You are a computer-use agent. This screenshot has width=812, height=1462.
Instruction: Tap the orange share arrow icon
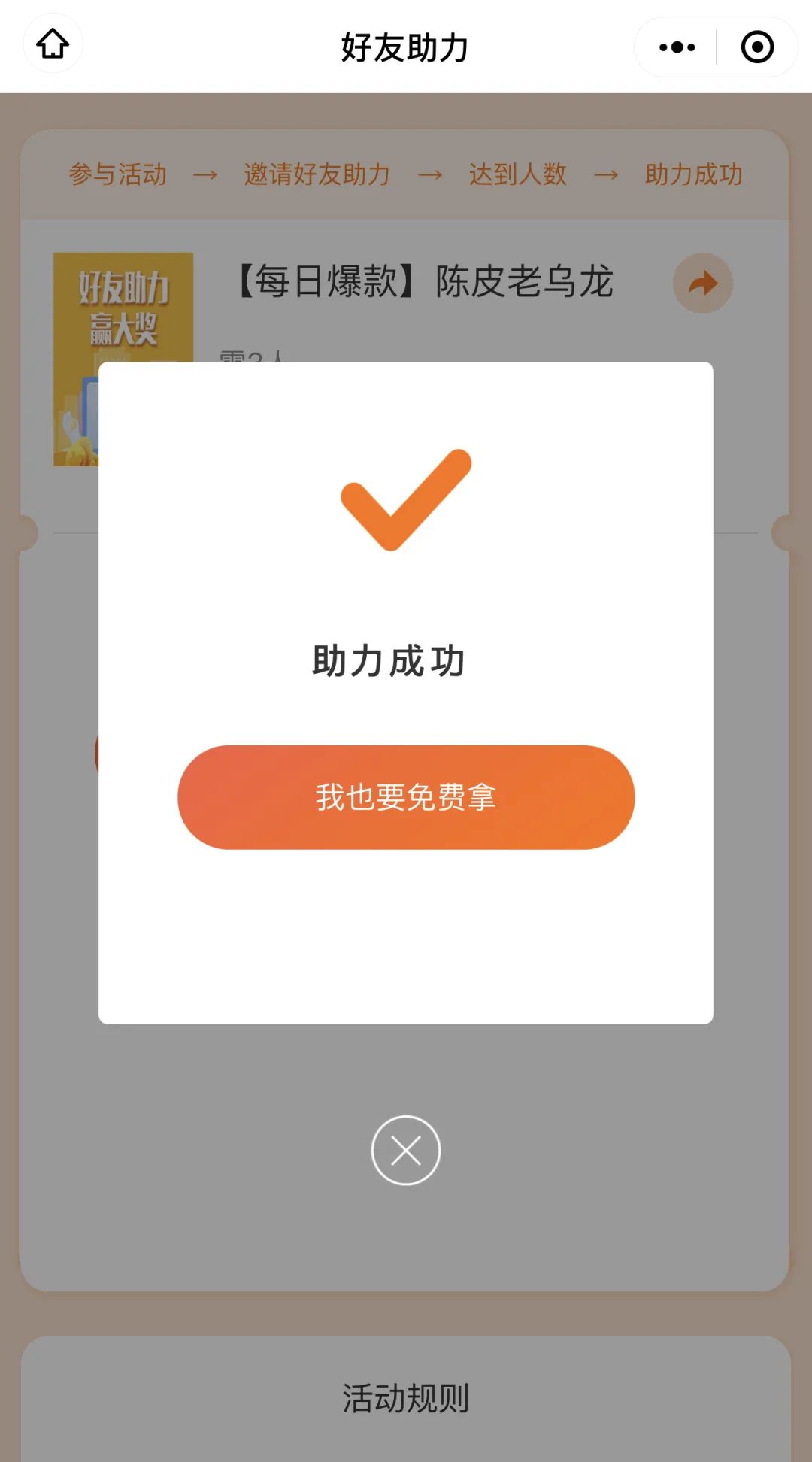(x=701, y=284)
